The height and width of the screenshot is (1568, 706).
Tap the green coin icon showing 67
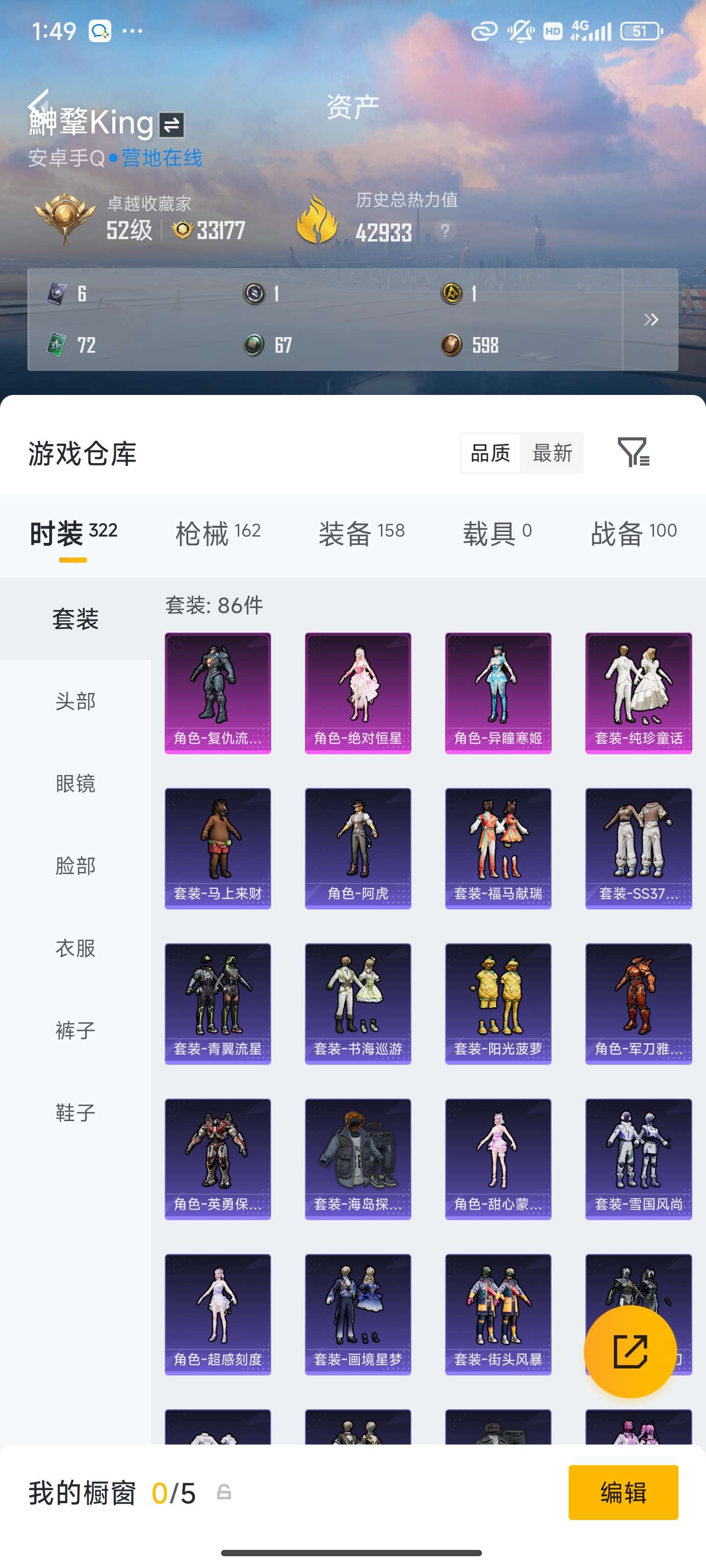(254, 344)
